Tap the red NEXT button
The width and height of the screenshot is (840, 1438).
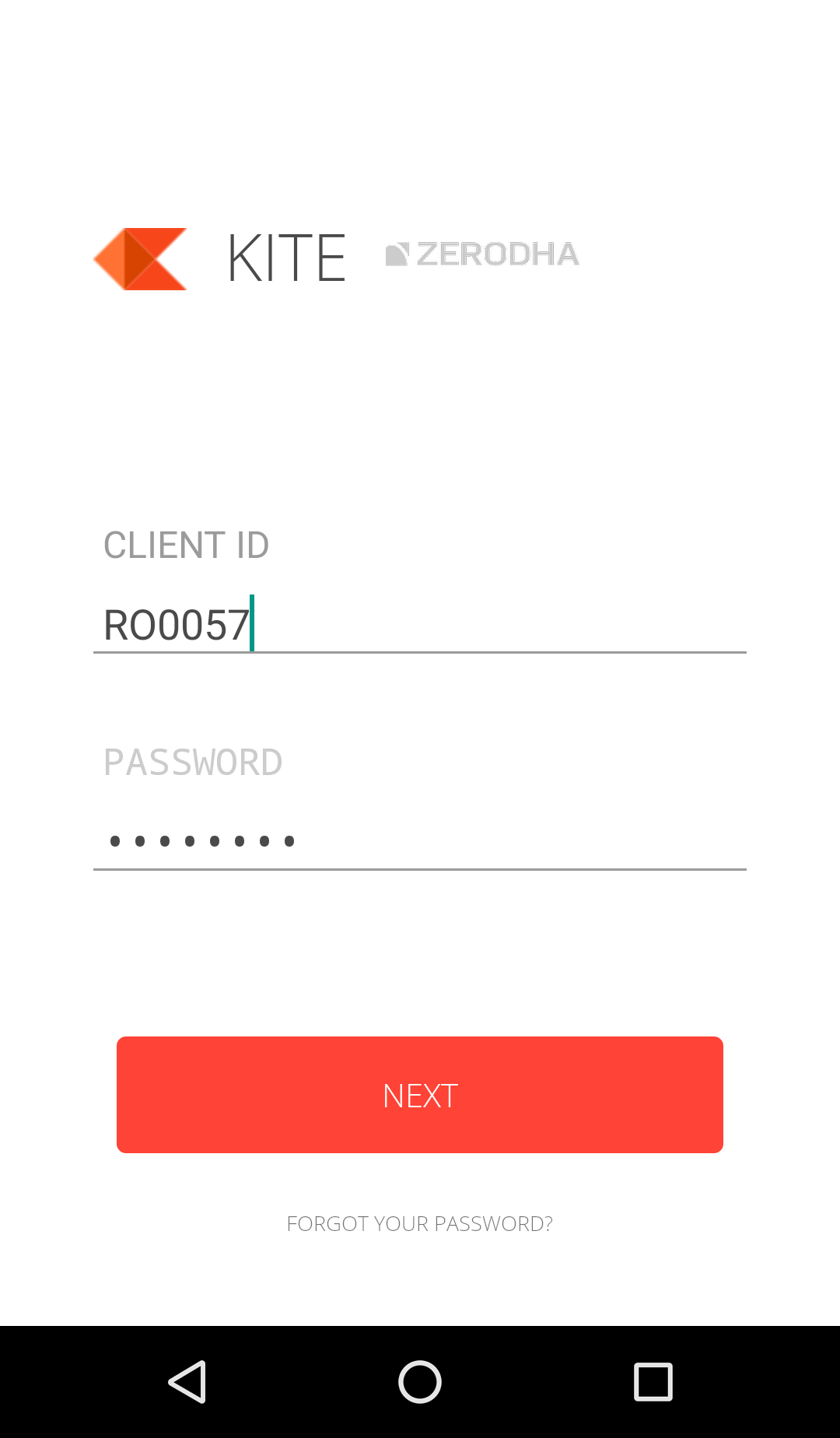[x=420, y=1095]
